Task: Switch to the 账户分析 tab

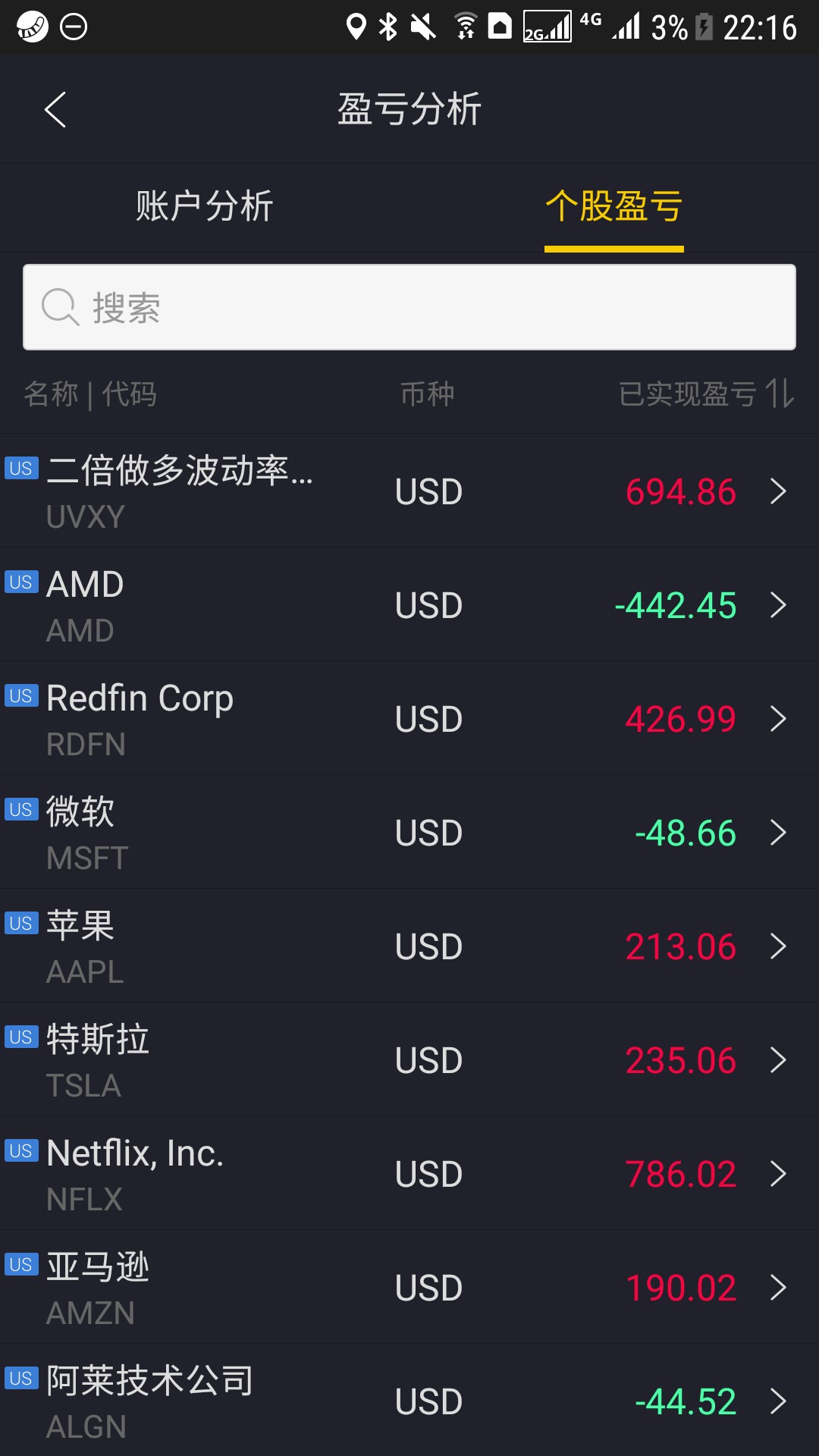Action: click(x=205, y=206)
